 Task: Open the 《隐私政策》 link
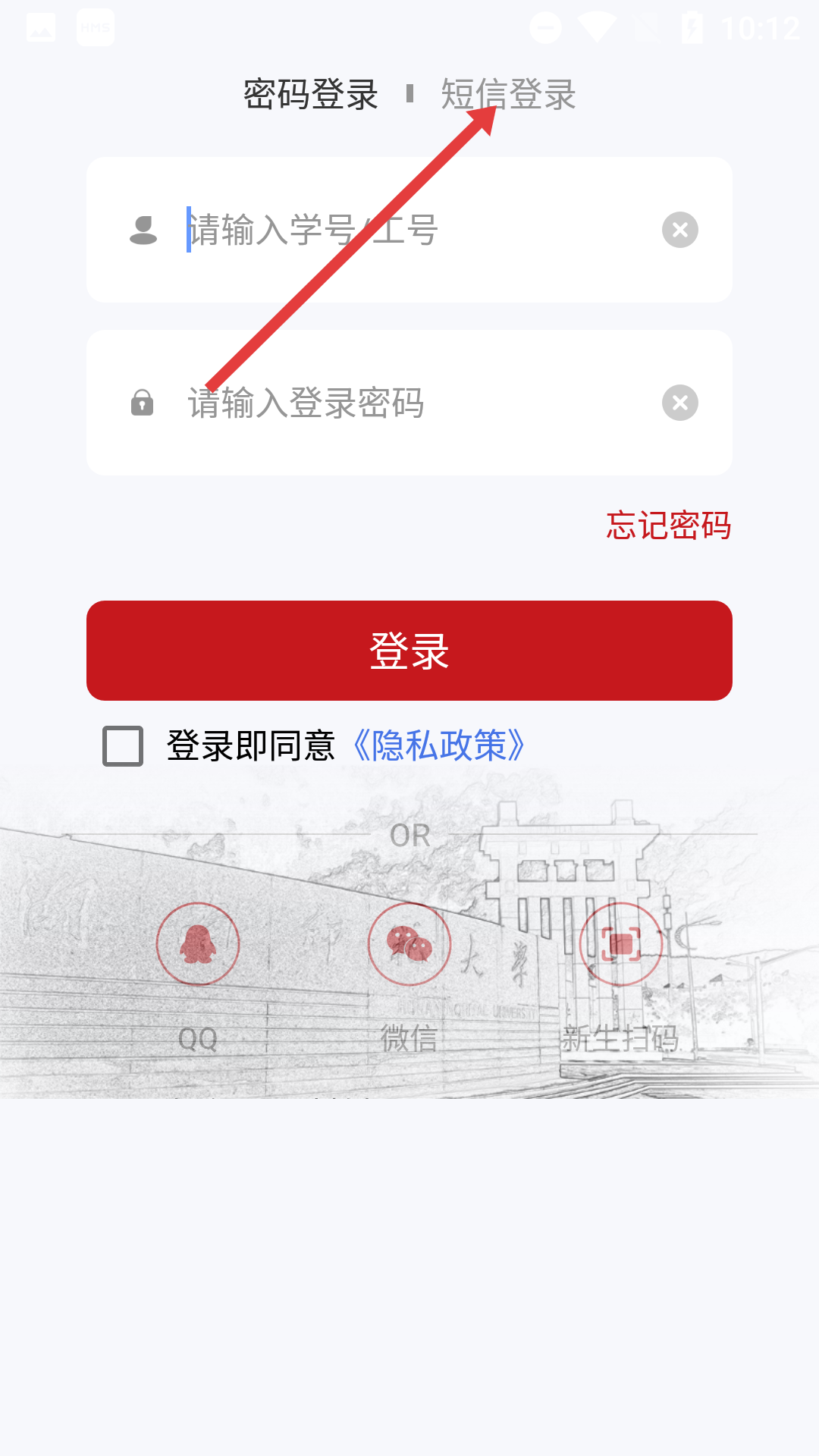click(x=440, y=746)
